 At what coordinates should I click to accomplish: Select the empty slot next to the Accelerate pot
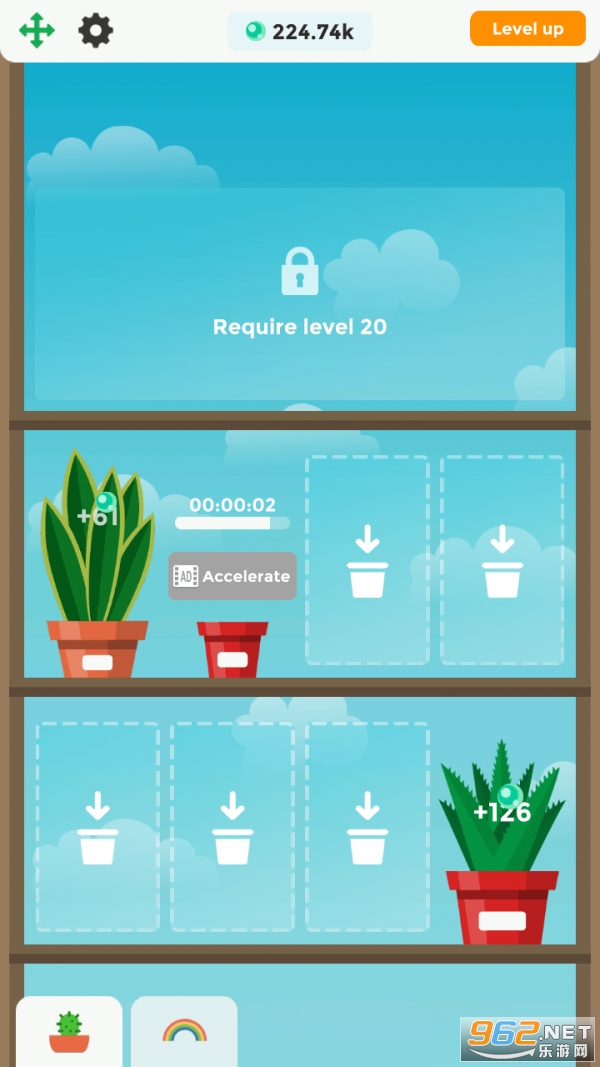pos(367,560)
